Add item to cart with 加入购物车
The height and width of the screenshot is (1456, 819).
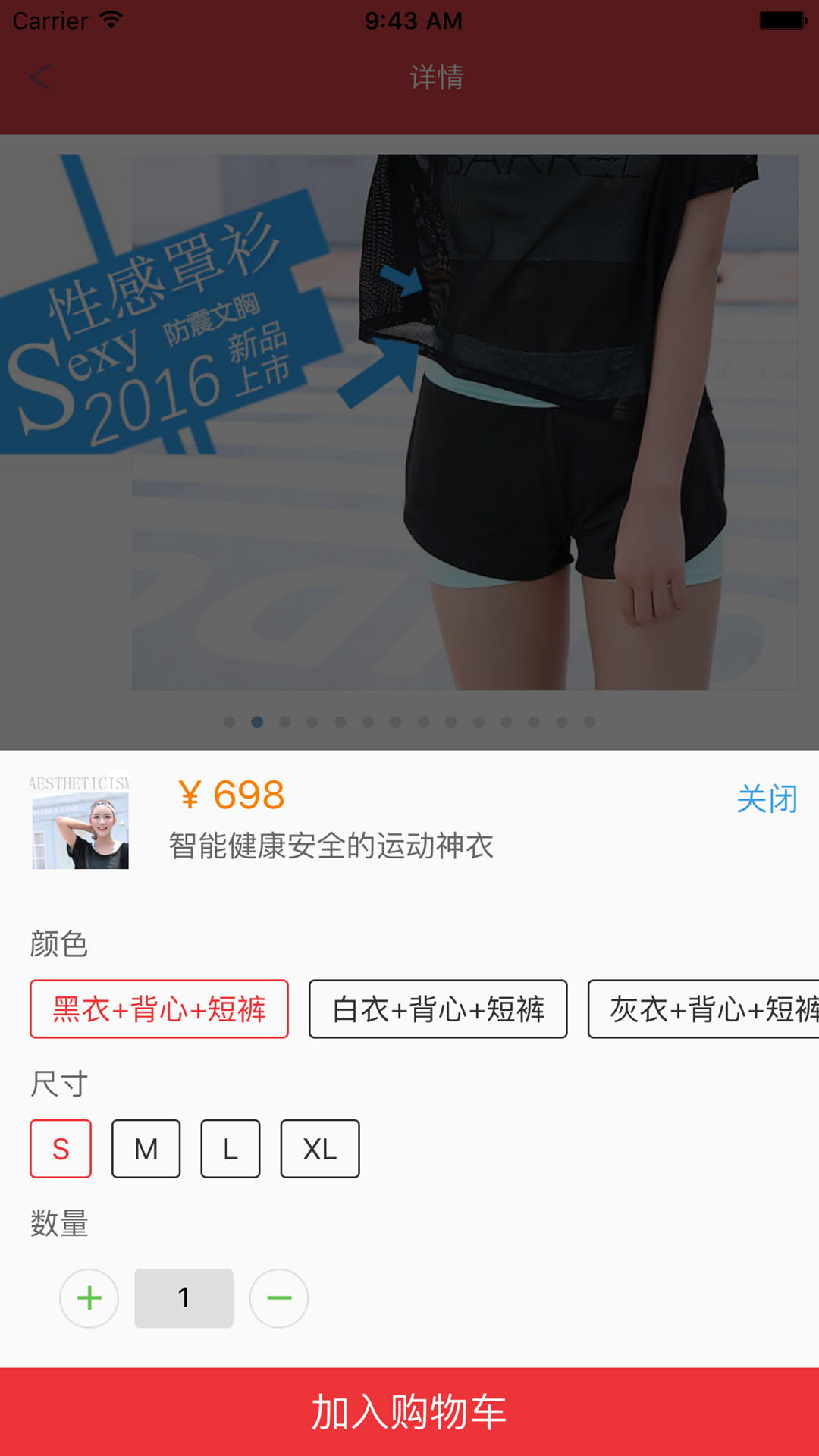(x=409, y=1412)
